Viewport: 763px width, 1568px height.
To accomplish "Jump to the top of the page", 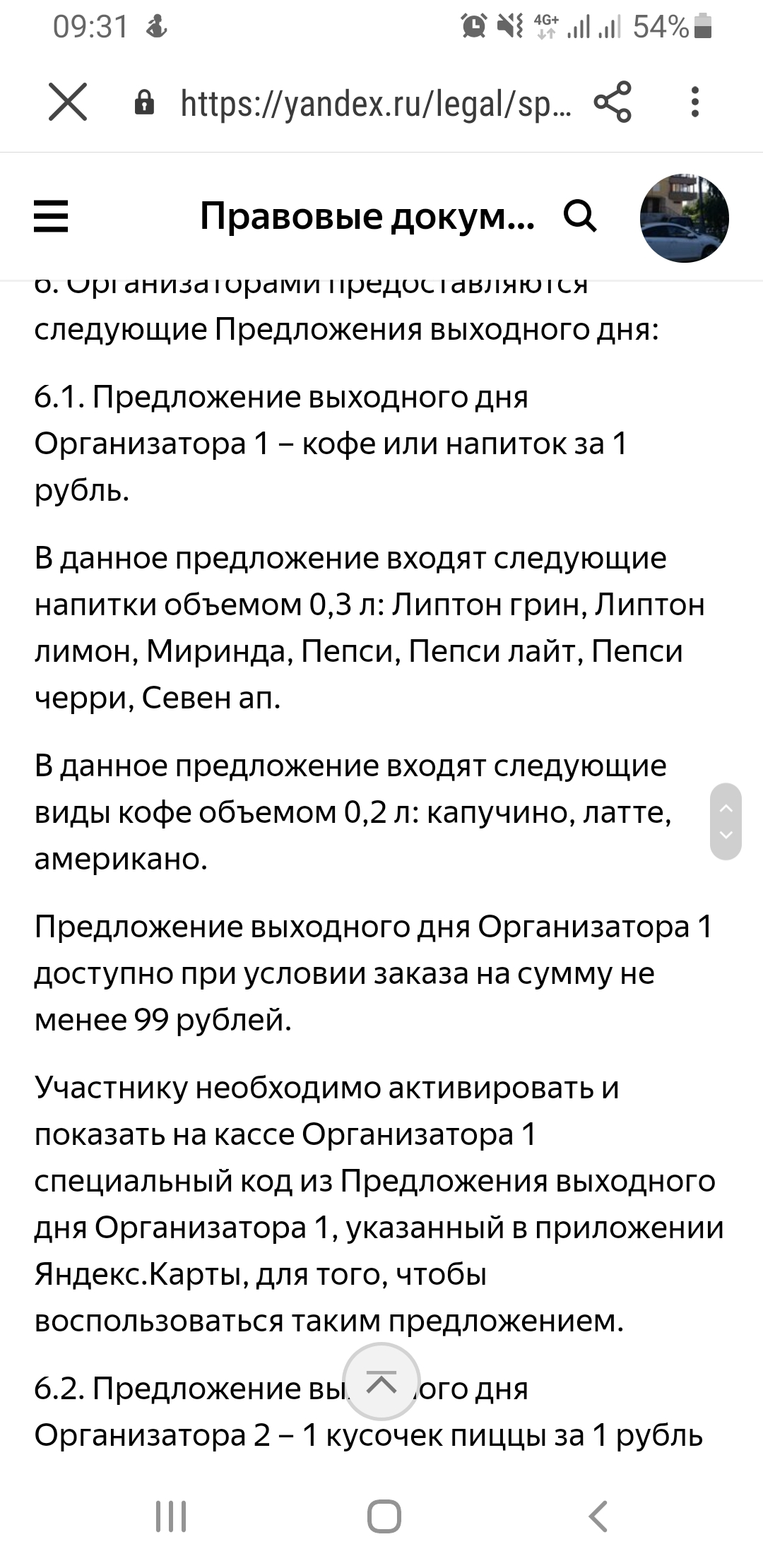I will [x=381, y=1382].
